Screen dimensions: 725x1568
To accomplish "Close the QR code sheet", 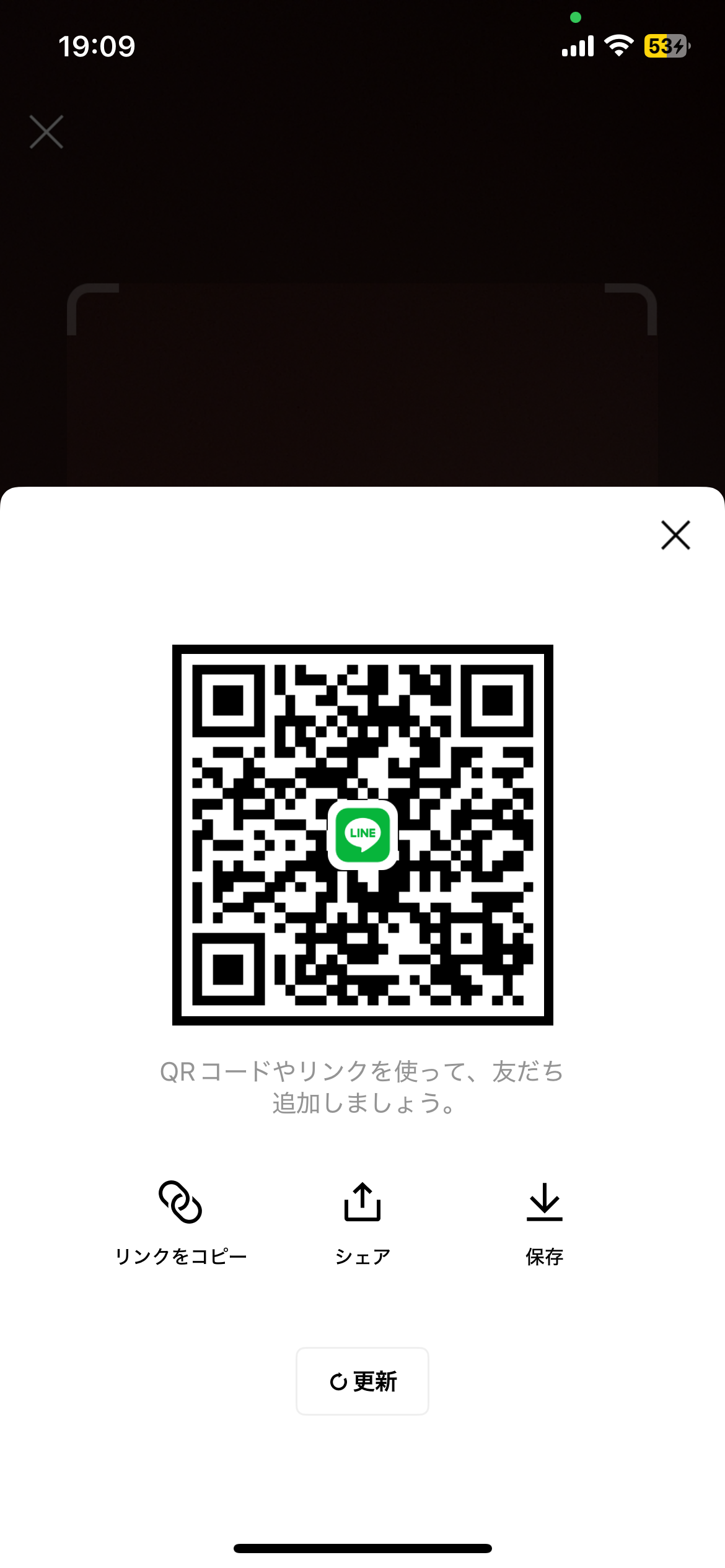I will click(x=675, y=535).
